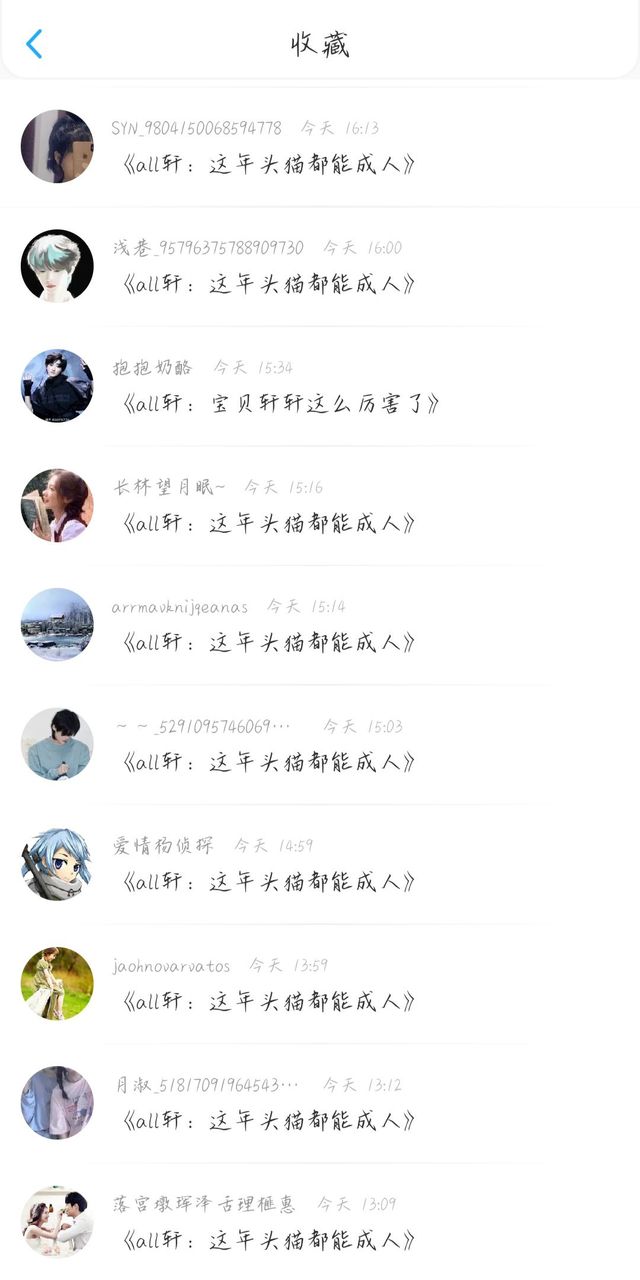This screenshot has height=1280, width=640.
Task: Open 抱抱奶酪's entry 宝贝轩轩这么厉害了
Action: 320,386
